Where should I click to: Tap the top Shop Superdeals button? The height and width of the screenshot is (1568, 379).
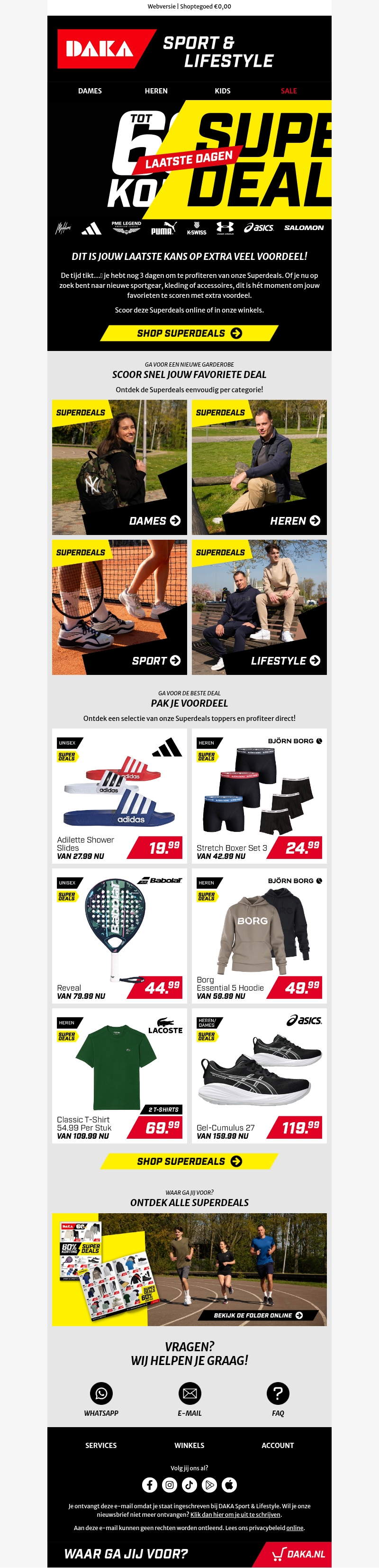click(189, 333)
